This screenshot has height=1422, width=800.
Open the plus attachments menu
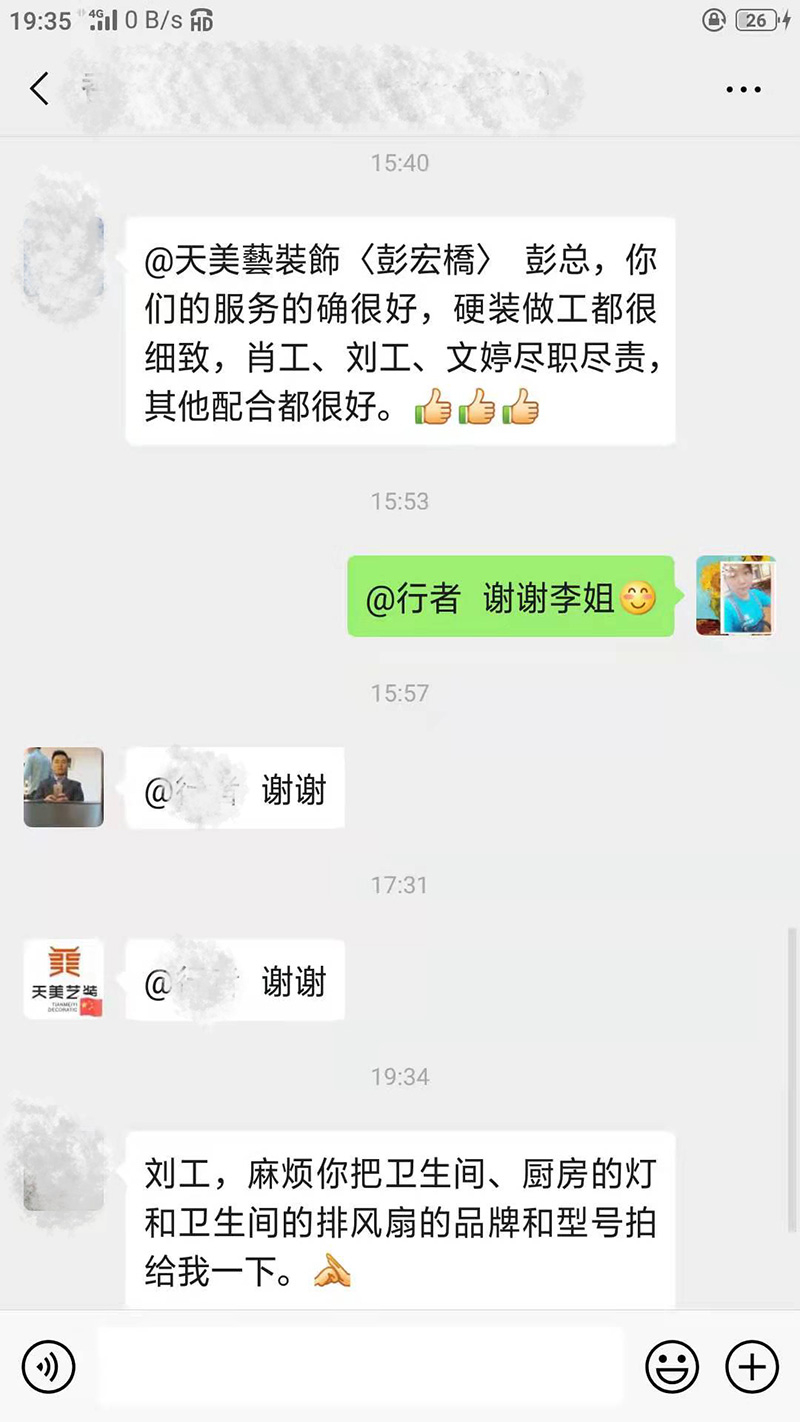[751, 1367]
